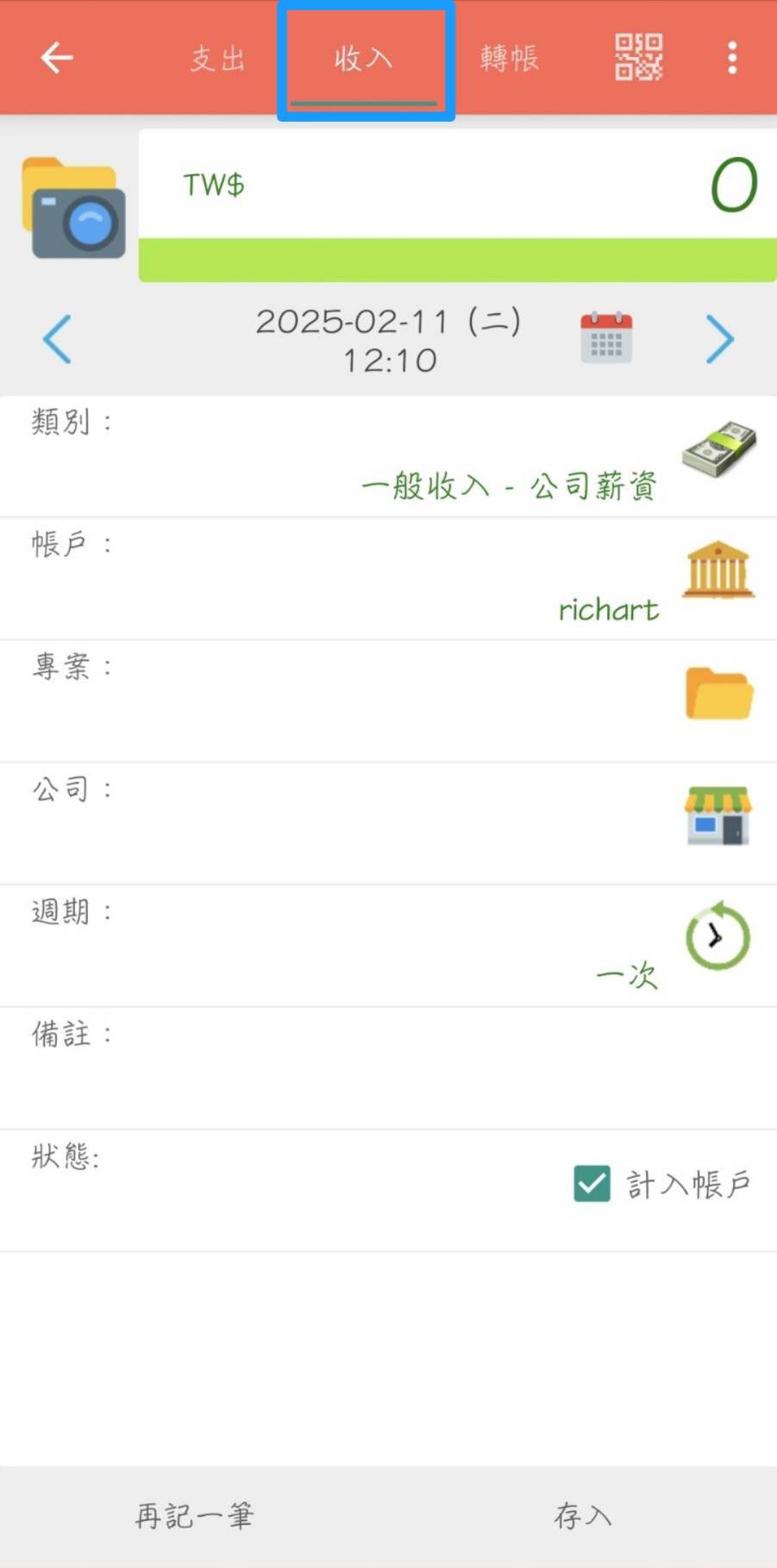777x1568 pixels.
Task: Tap the back arrow to leave this screen
Action: click(55, 57)
